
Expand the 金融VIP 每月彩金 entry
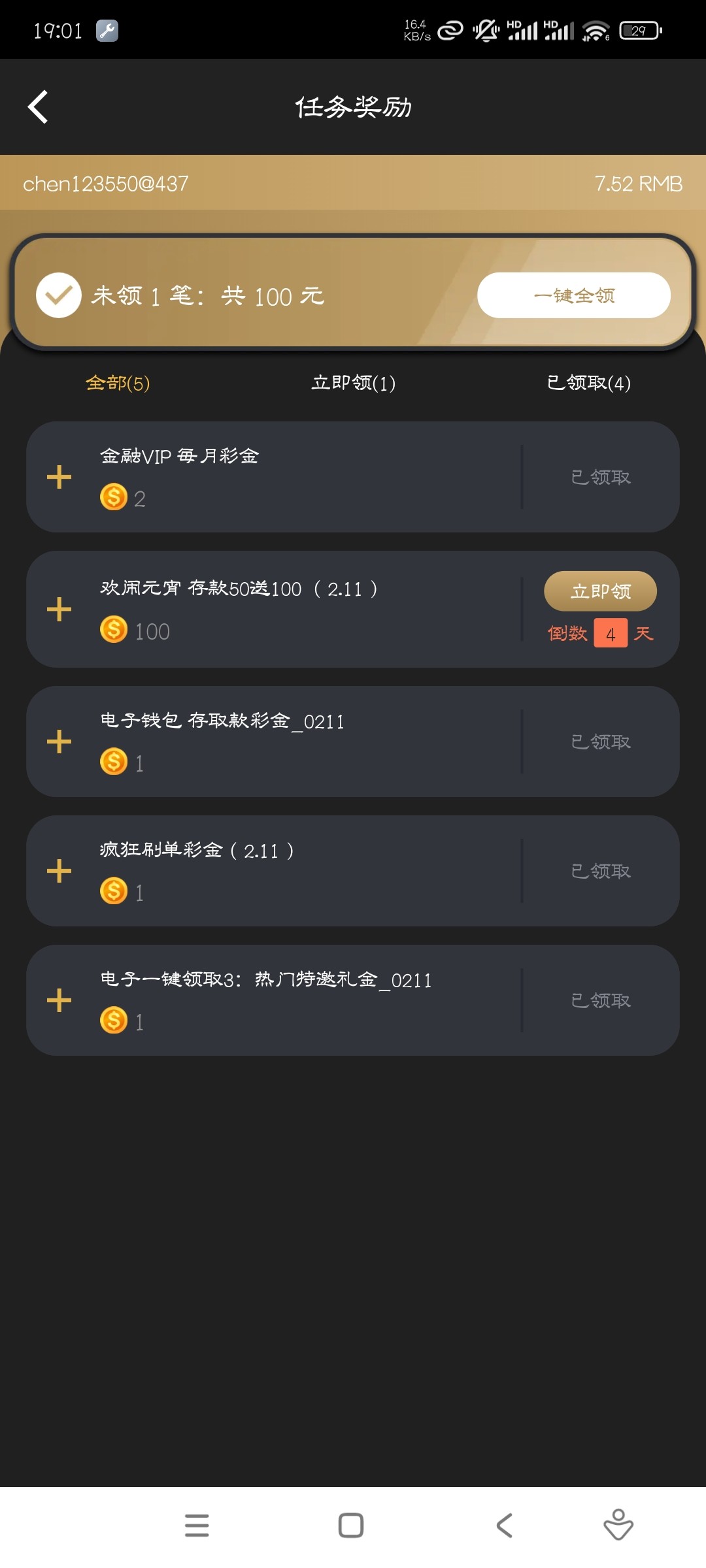click(59, 477)
